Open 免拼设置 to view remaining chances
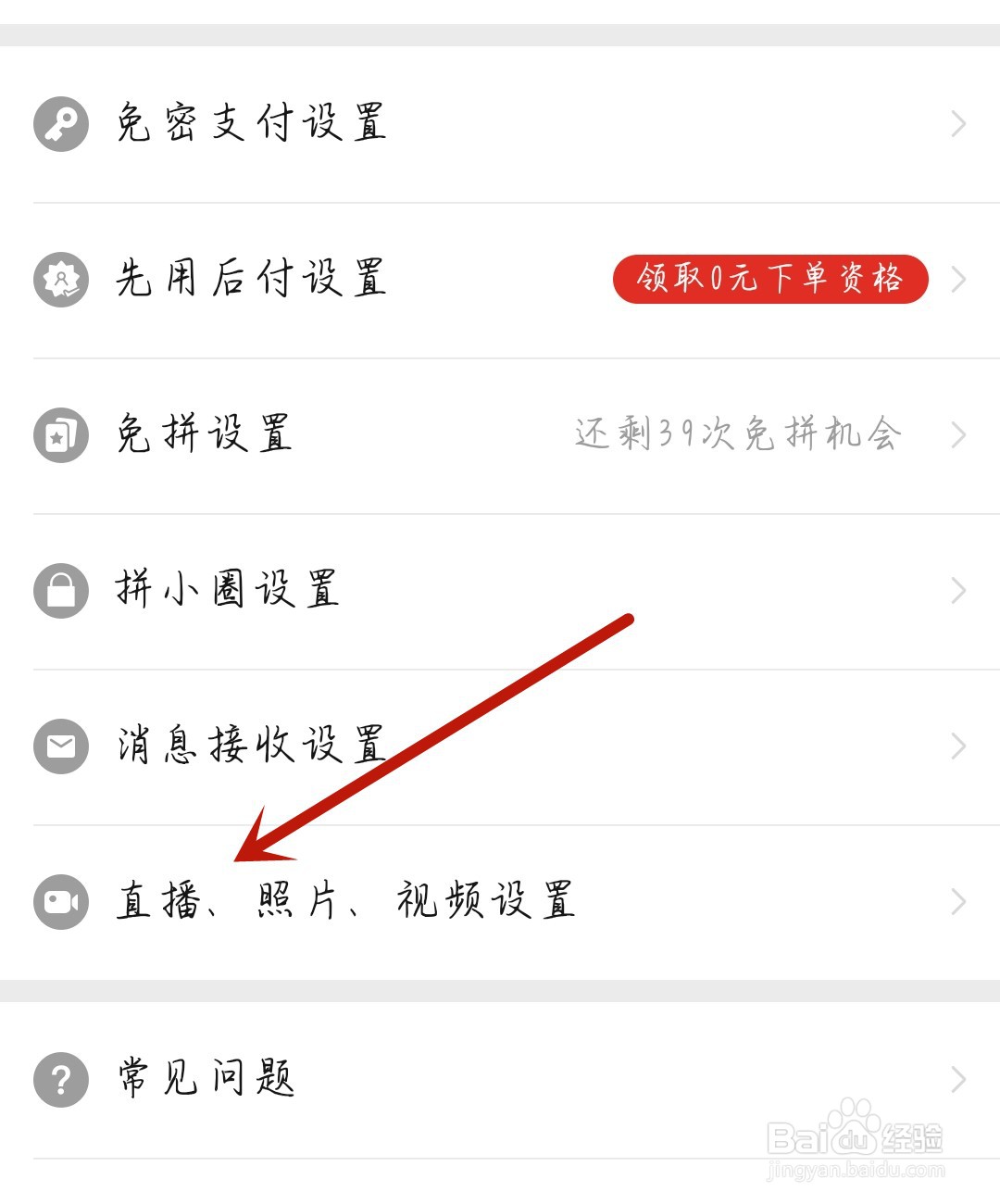Image resolution: width=1000 pixels, height=1204 pixels. [206, 434]
